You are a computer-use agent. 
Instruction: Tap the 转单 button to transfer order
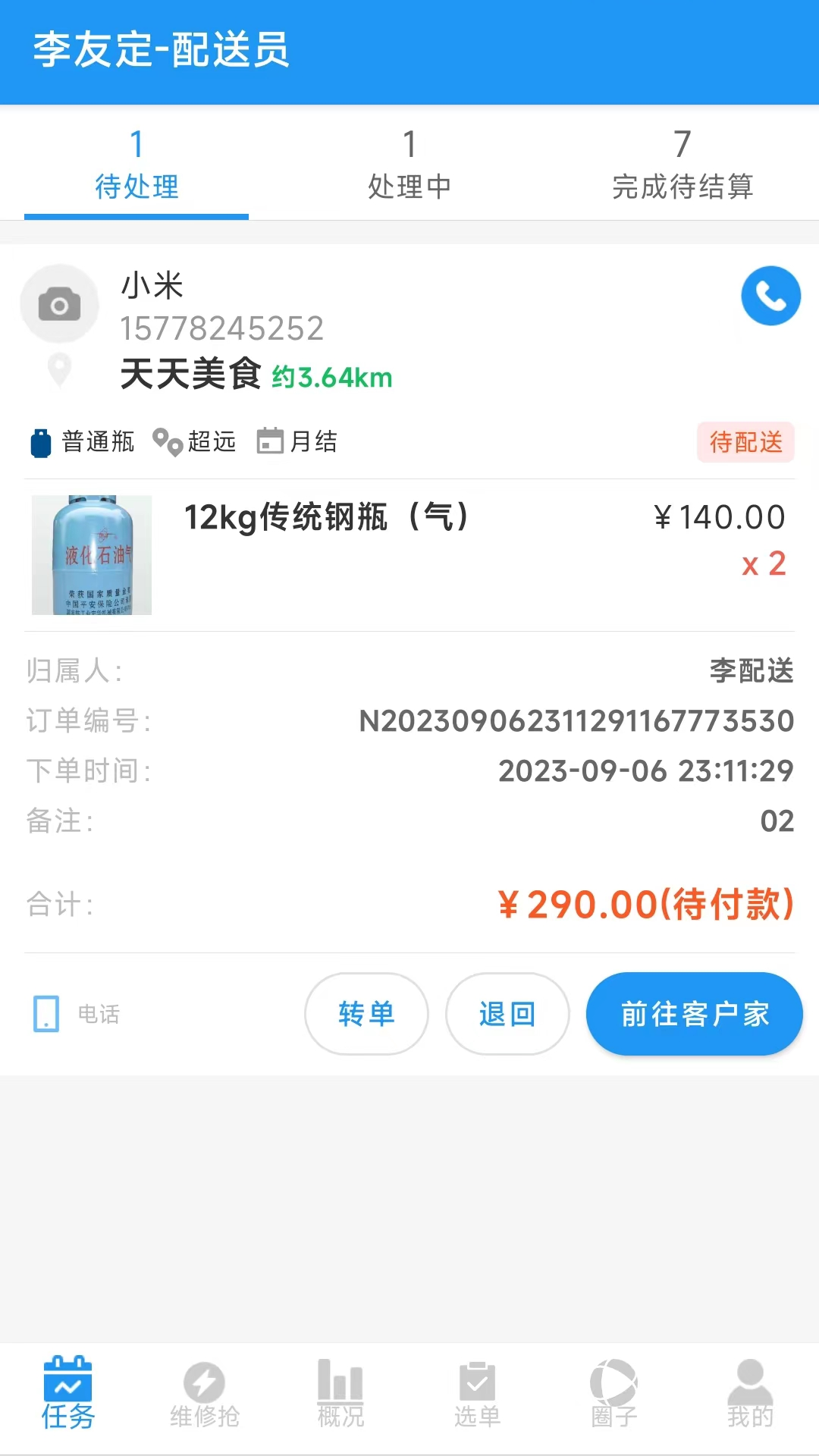[x=366, y=1013]
